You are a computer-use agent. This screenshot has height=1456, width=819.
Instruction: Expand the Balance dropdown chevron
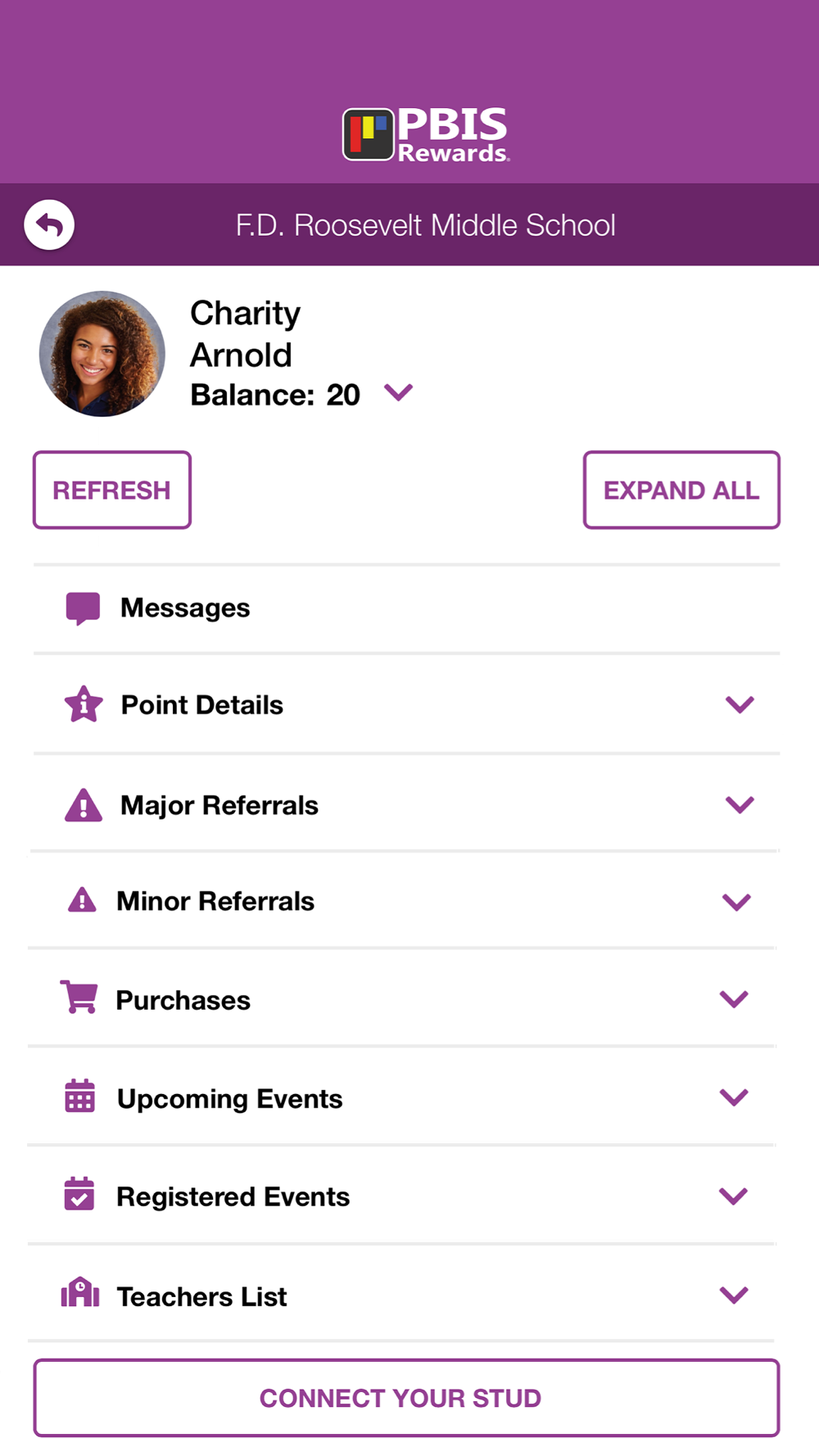point(399,393)
